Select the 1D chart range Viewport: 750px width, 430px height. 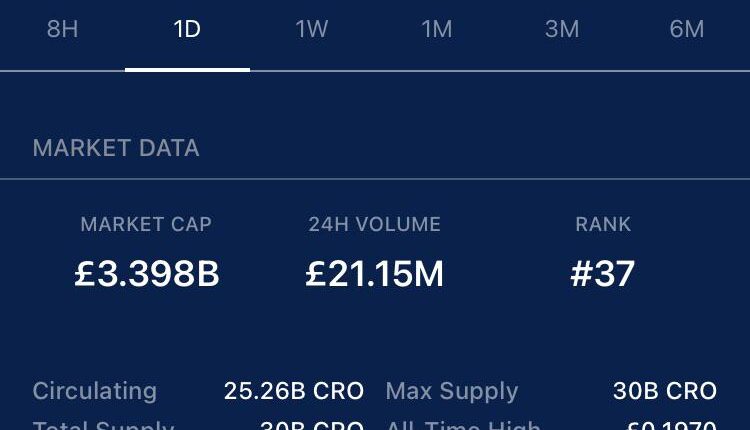pyautogui.click(x=187, y=30)
